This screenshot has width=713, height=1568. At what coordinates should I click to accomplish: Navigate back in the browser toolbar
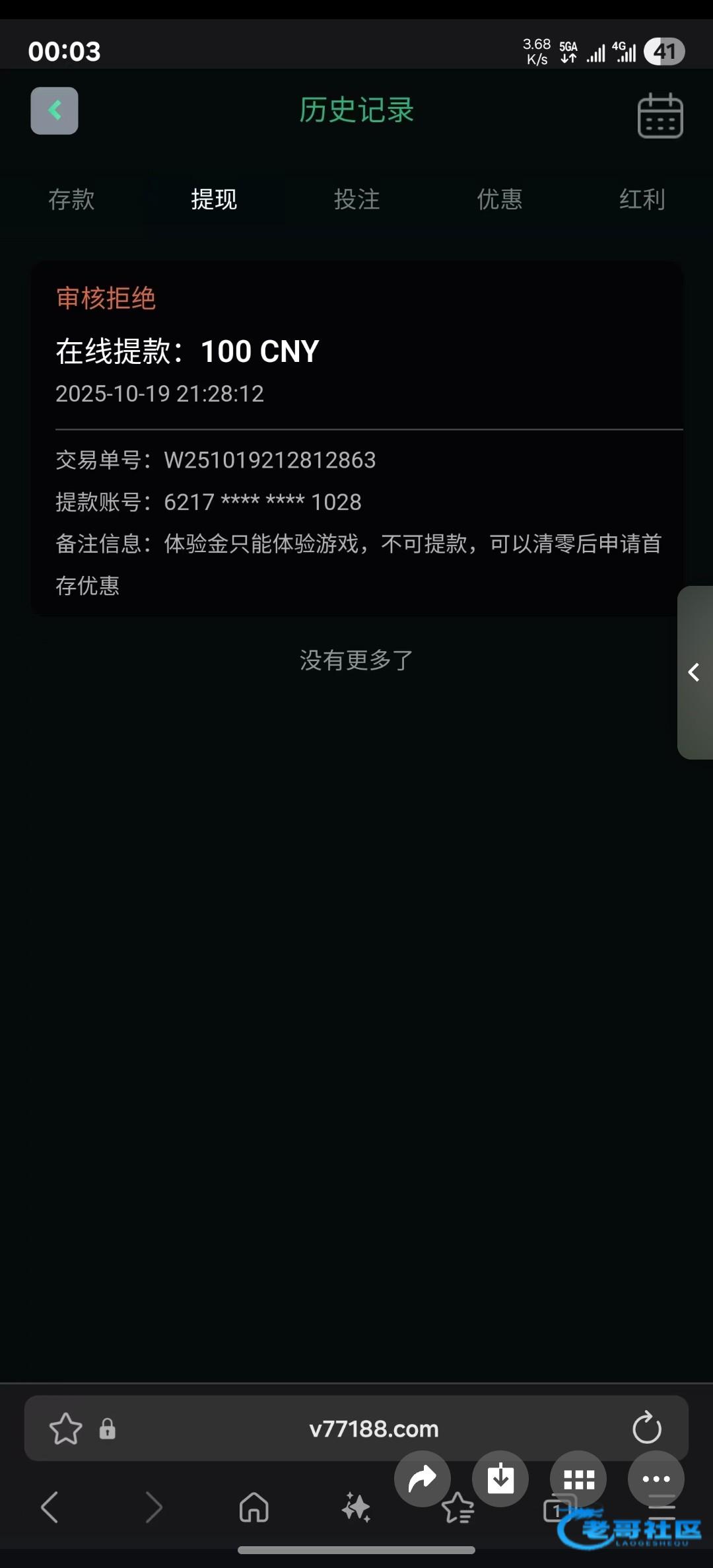pyautogui.click(x=50, y=1508)
